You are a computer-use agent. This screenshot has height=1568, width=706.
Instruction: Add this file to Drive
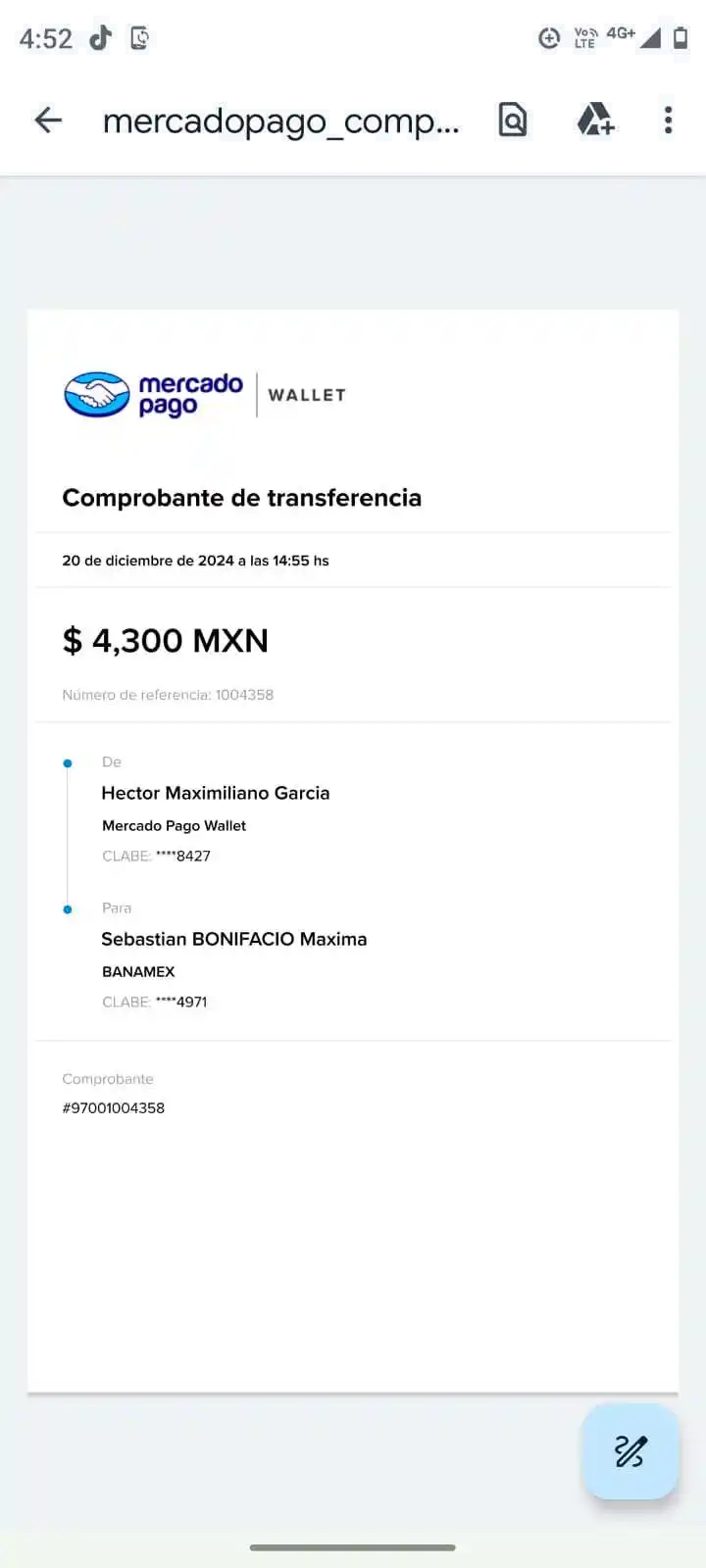593,121
